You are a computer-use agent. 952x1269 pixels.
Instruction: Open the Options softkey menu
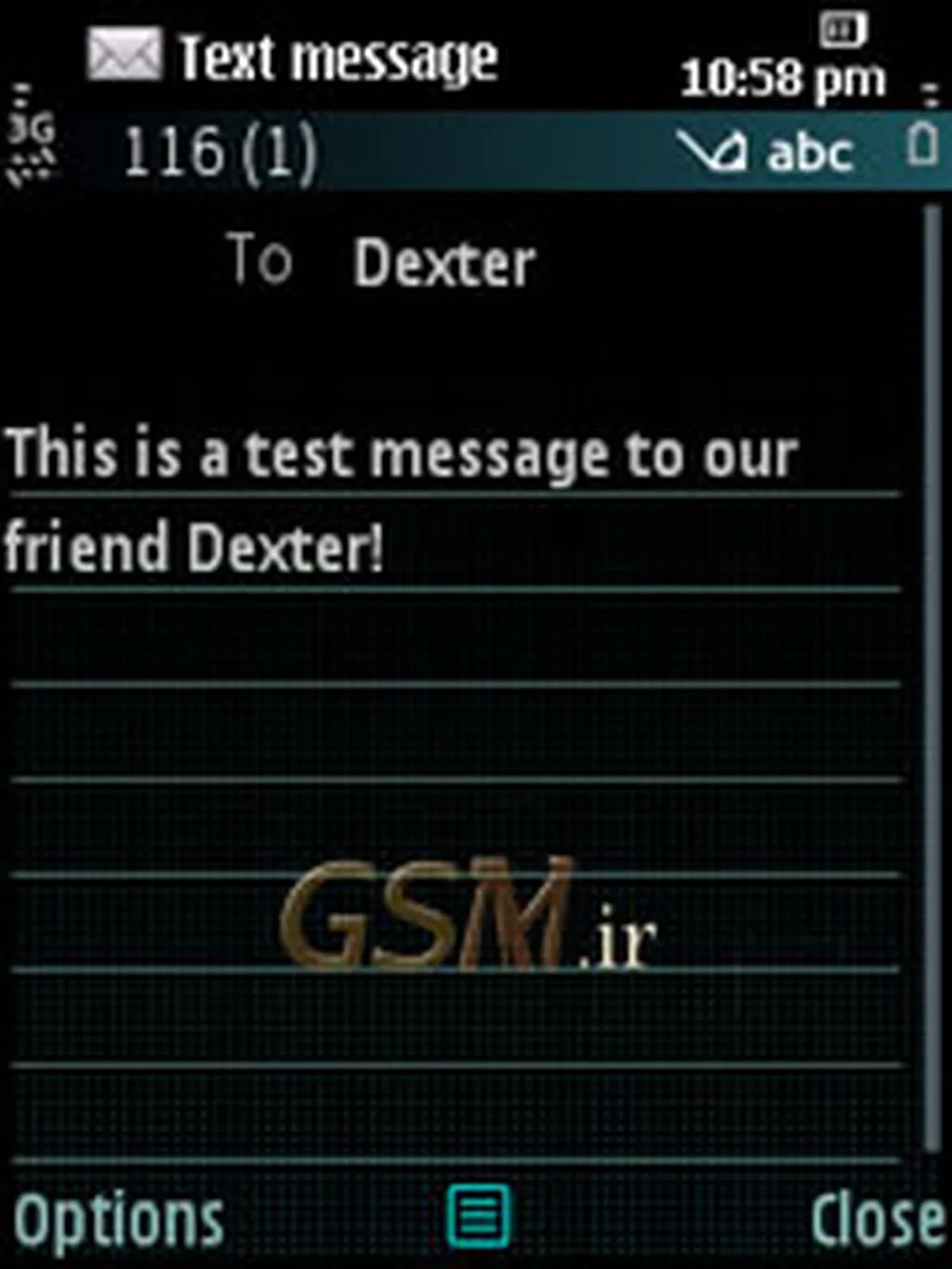119,1219
